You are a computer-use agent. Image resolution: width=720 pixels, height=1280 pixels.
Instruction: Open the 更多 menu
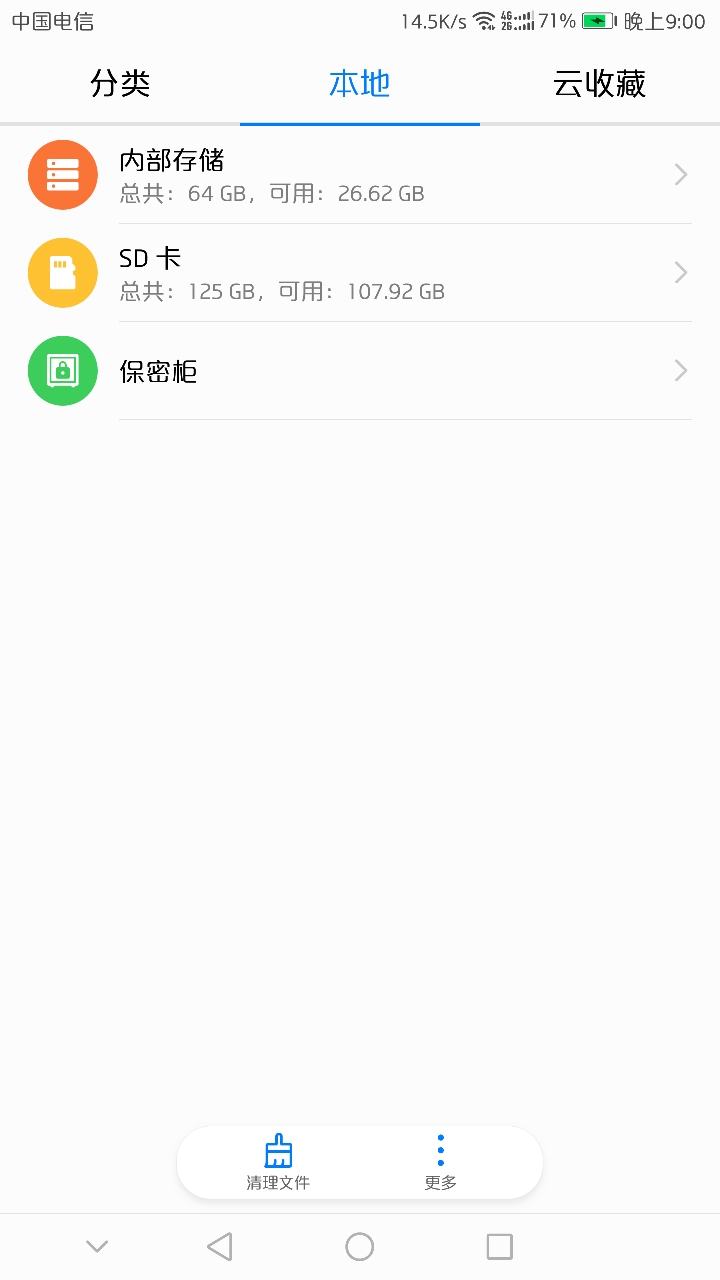tap(440, 1163)
